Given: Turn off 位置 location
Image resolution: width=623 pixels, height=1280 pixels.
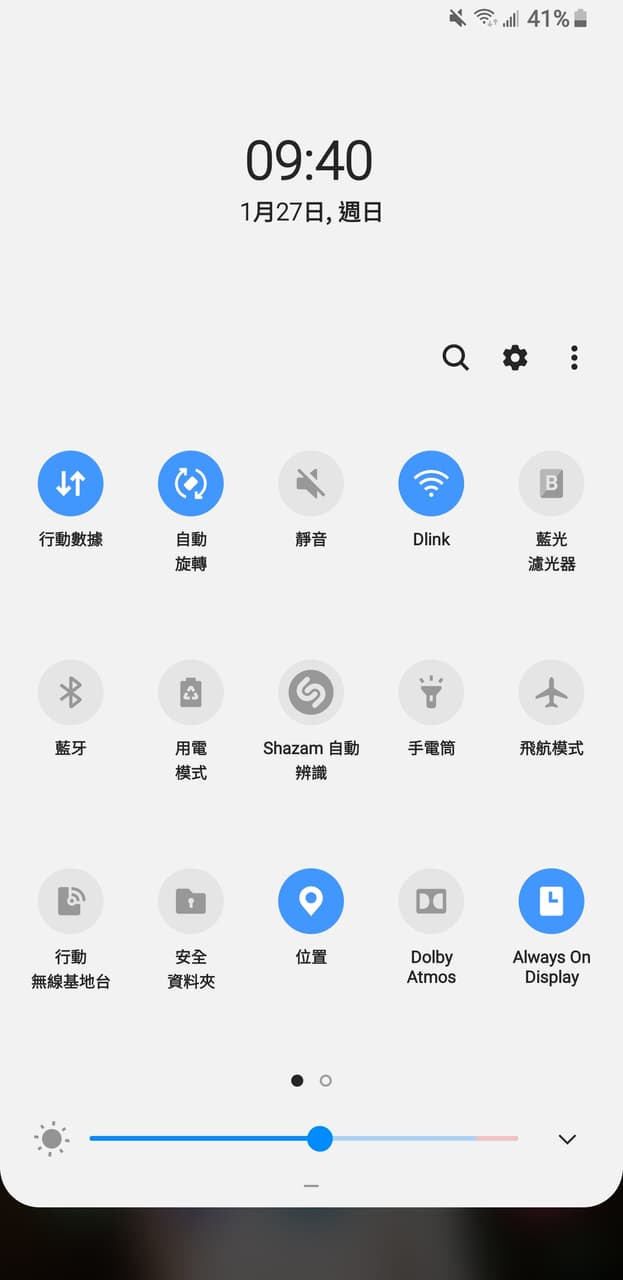Looking at the screenshot, I should tap(311, 901).
